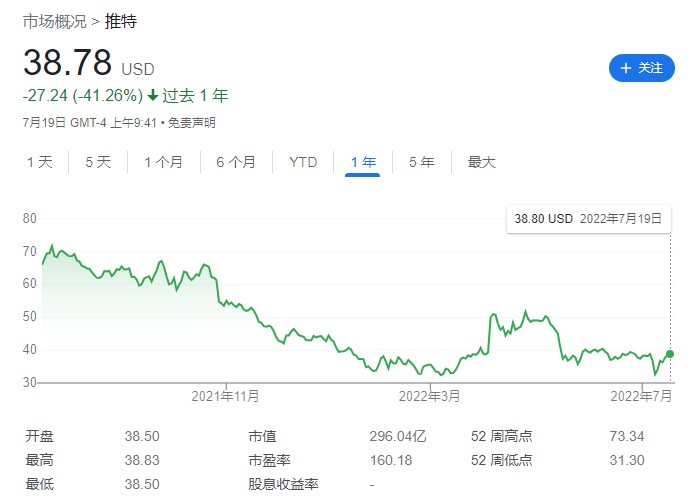Switch to the 1 天 range

click(x=40, y=162)
